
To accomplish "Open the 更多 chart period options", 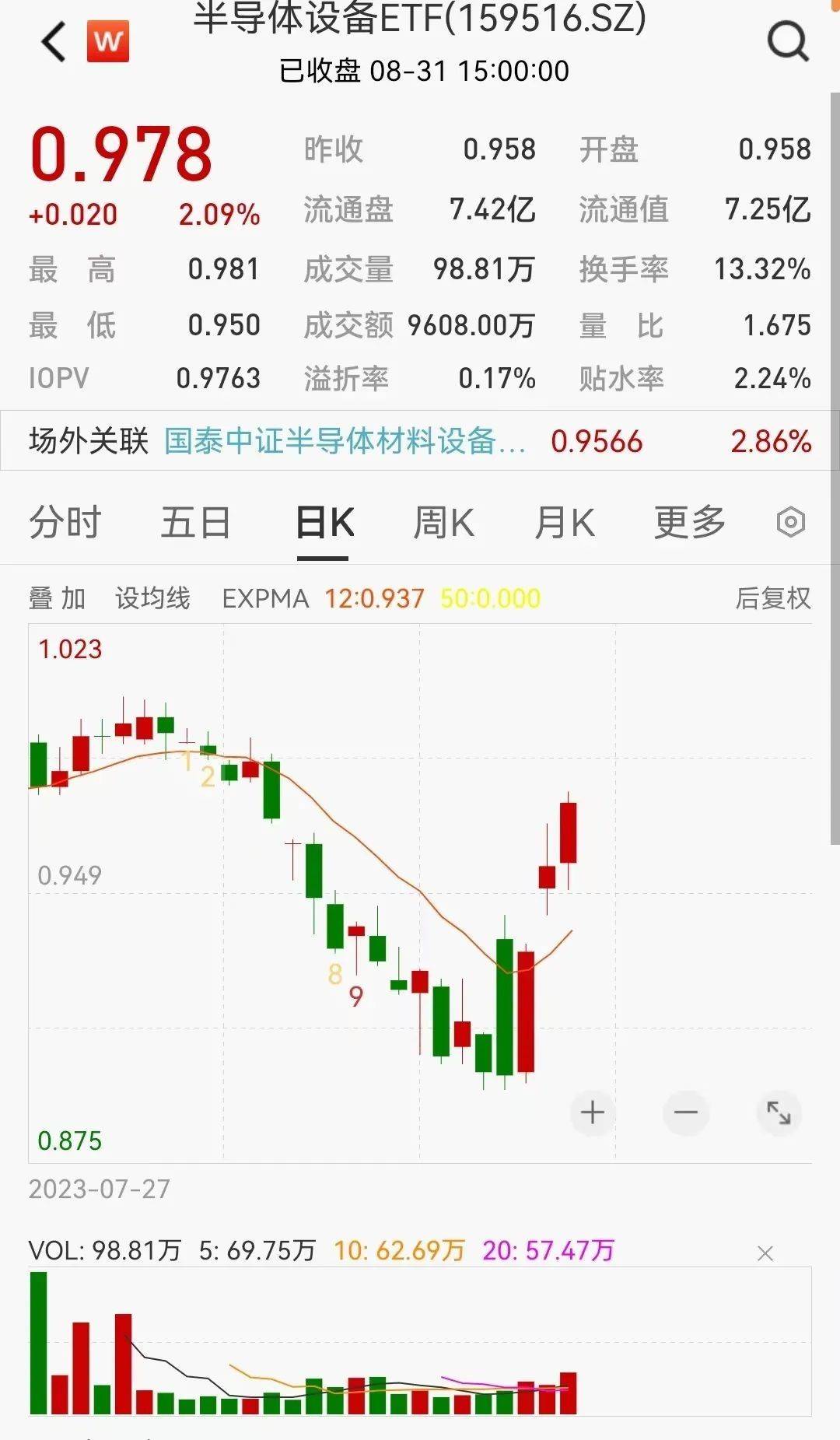I will [x=689, y=522].
